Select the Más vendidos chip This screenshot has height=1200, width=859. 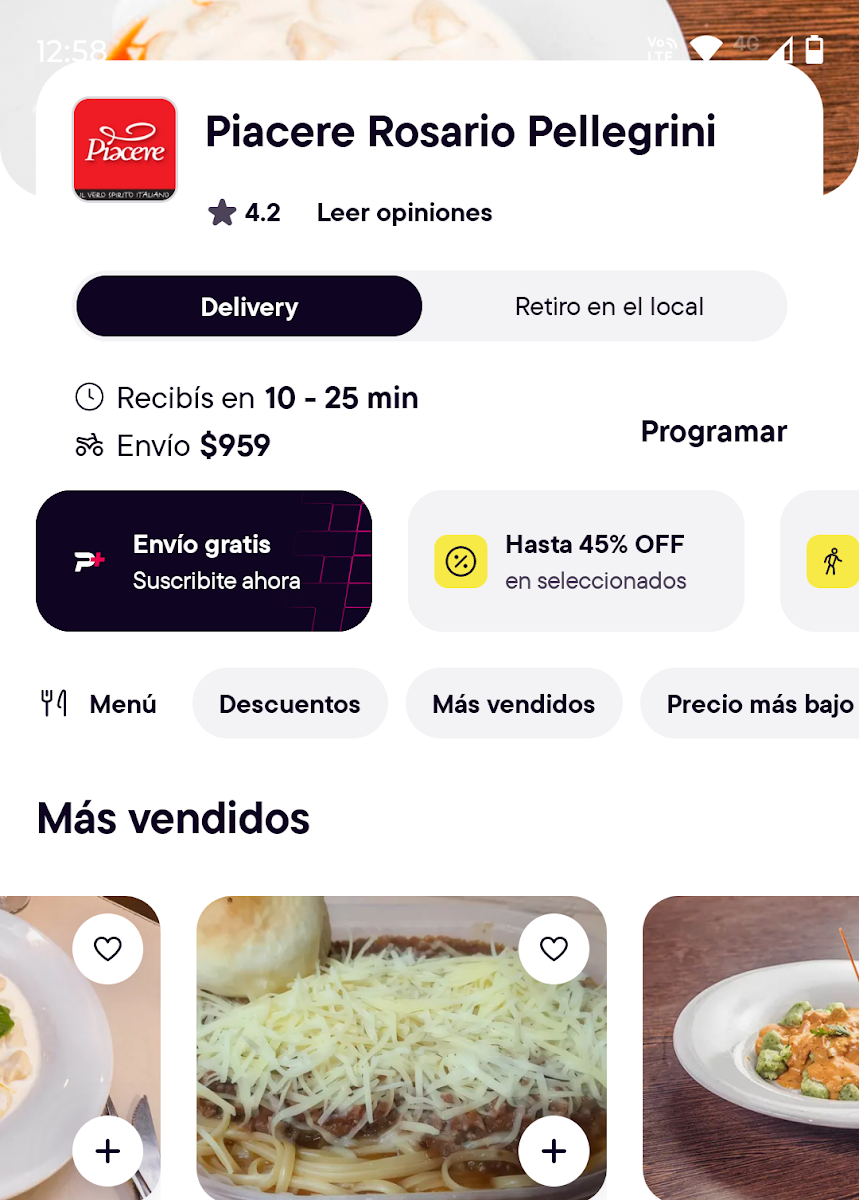pyautogui.click(x=513, y=704)
